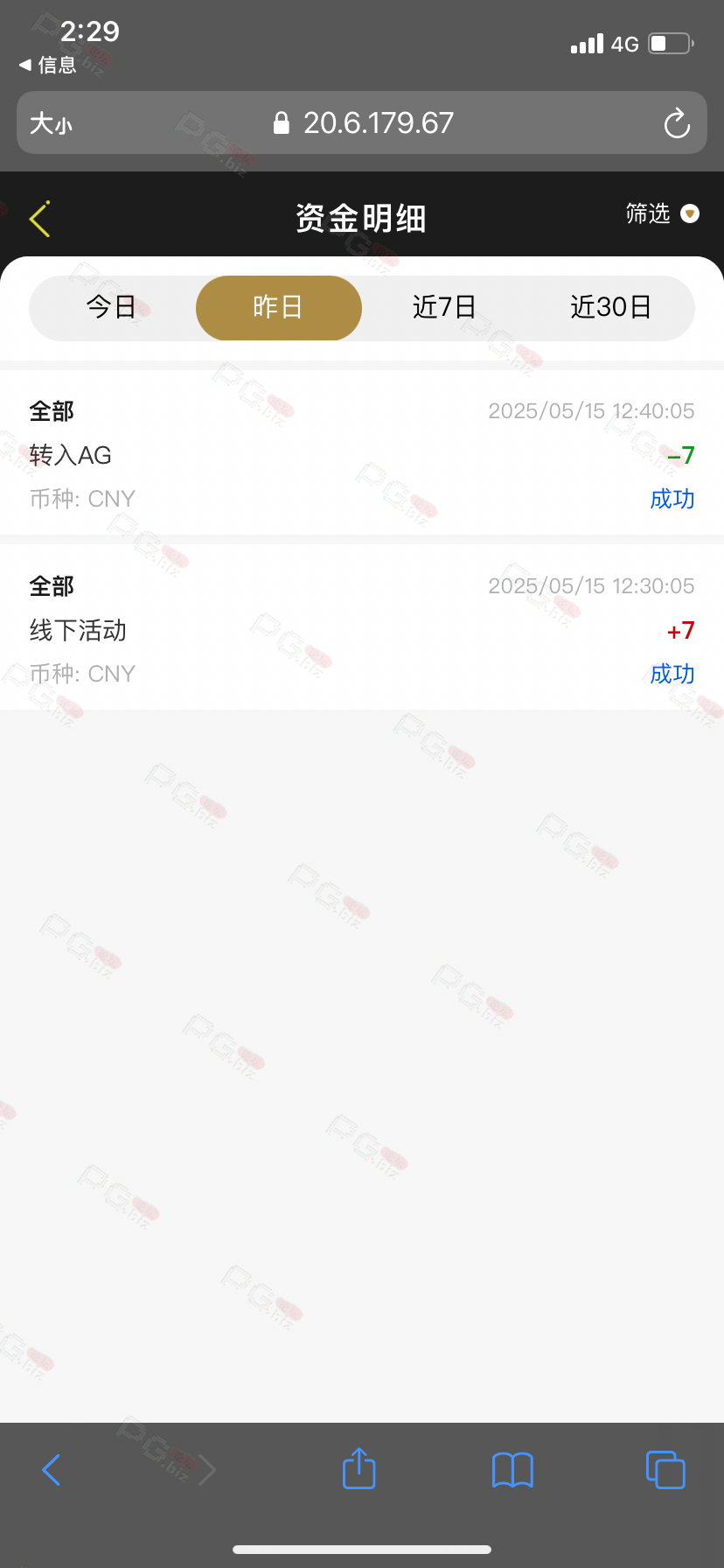Switch to the 今日 tab
This screenshot has height=1568, width=724.
112,307
